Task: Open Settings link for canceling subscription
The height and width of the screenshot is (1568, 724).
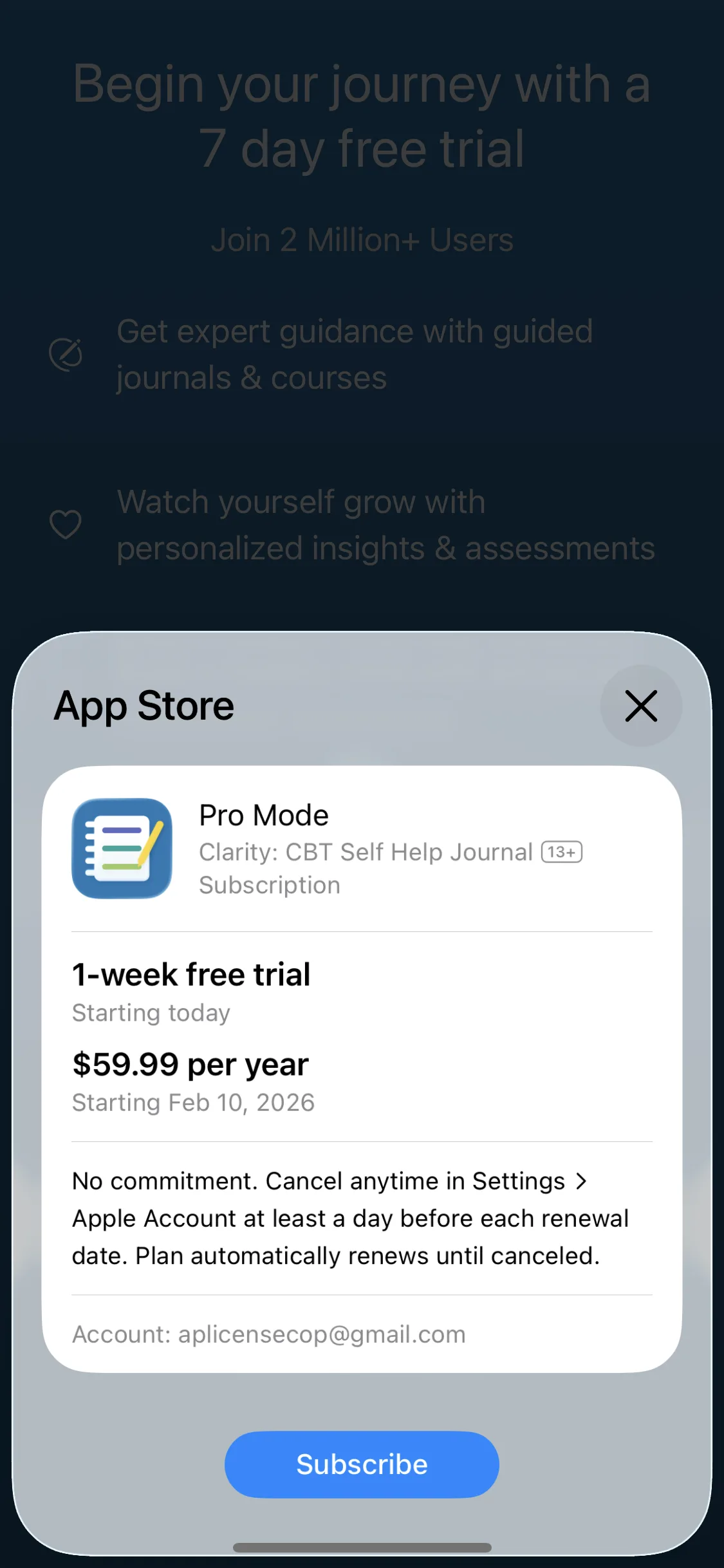Action: click(x=529, y=1181)
